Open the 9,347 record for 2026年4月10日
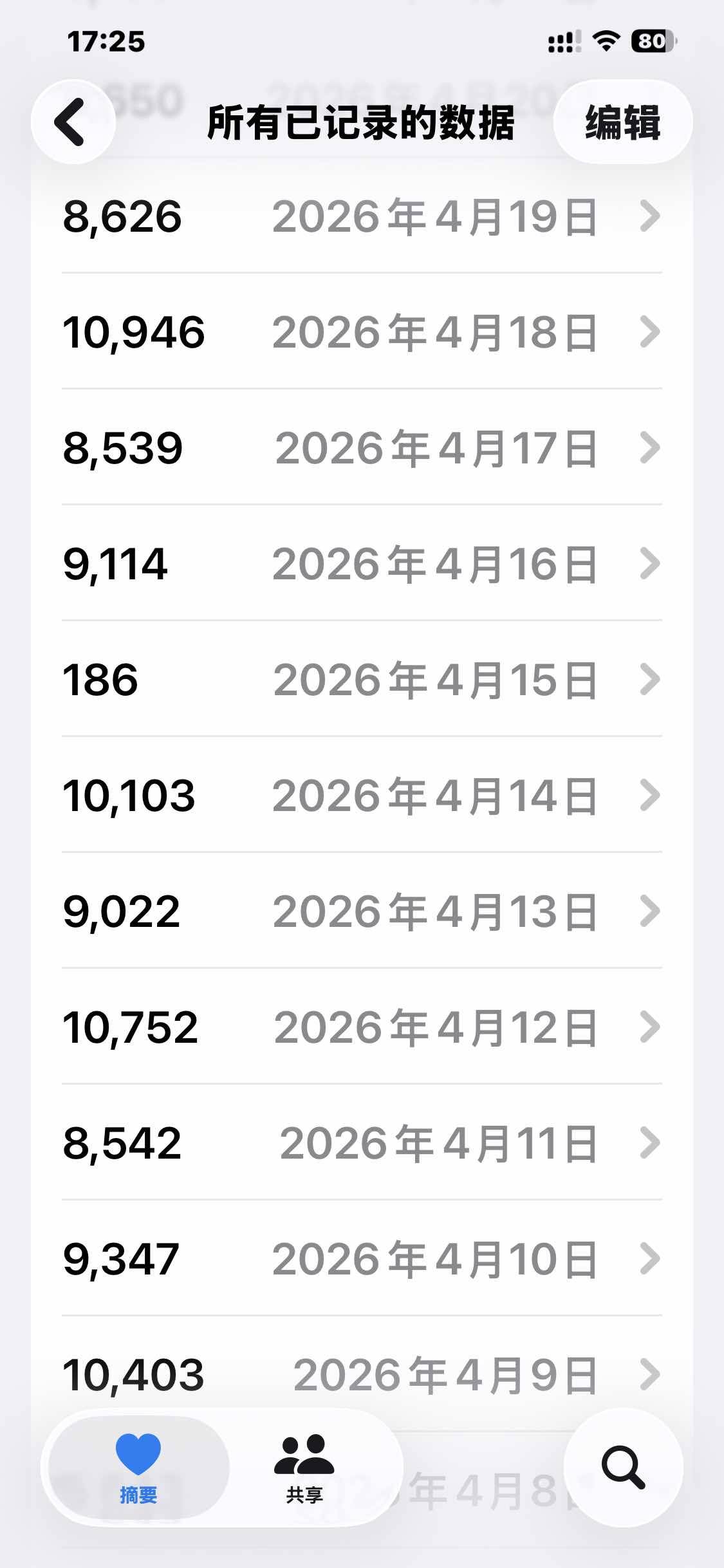The height and width of the screenshot is (1568, 724). pyautogui.click(x=362, y=1258)
